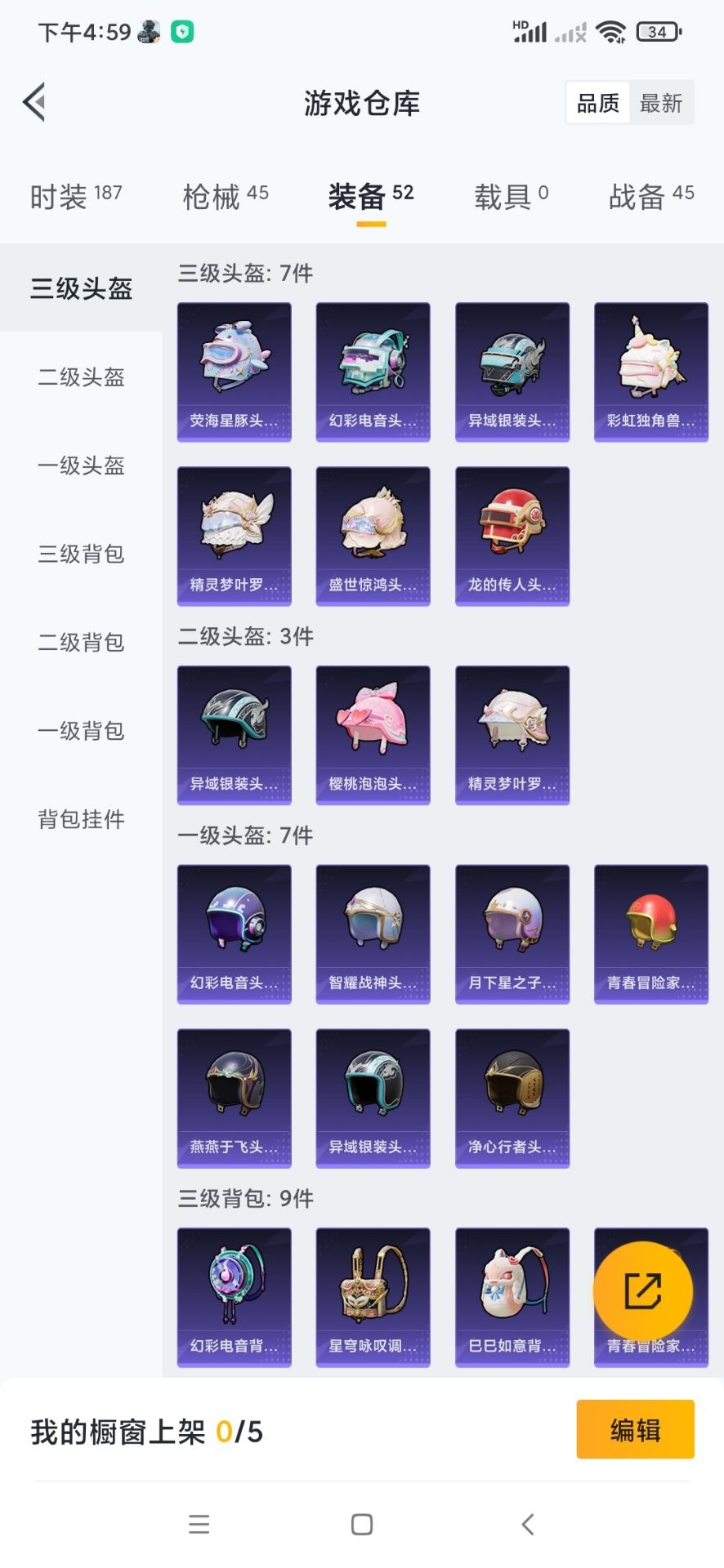Image resolution: width=724 pixels, height=1568 pixels.
Task: Select 二级背包 in the side list
Action: (x=81, y=643)
